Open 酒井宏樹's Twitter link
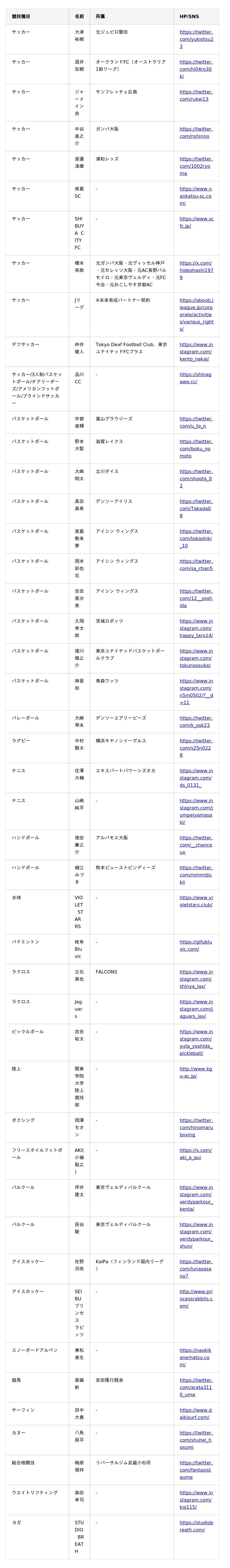Viewport: 230px width, 1568px height. point(196,69)
